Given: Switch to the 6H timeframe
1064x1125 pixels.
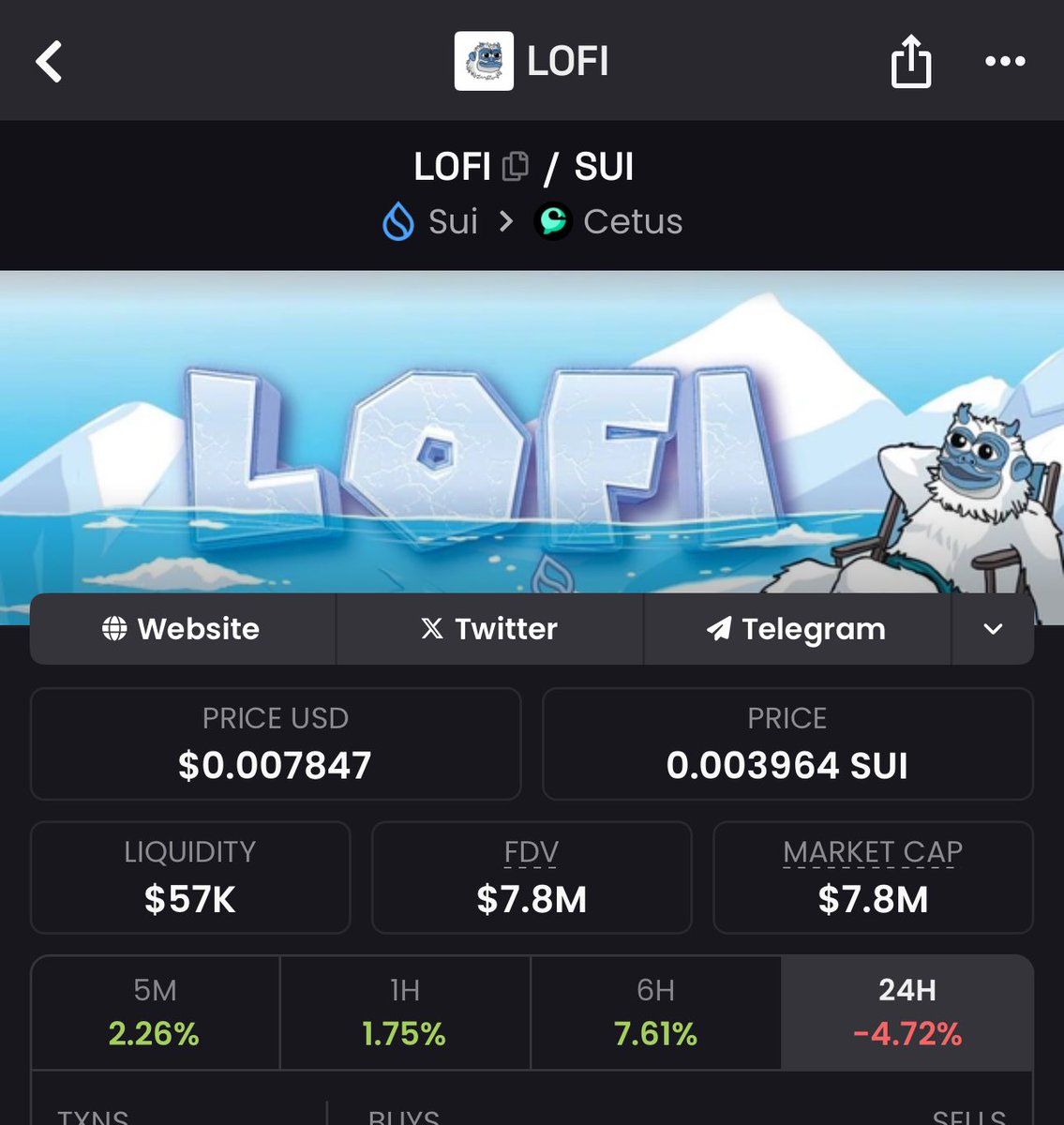Looking at the screenshot, I should click(655, 1013).
